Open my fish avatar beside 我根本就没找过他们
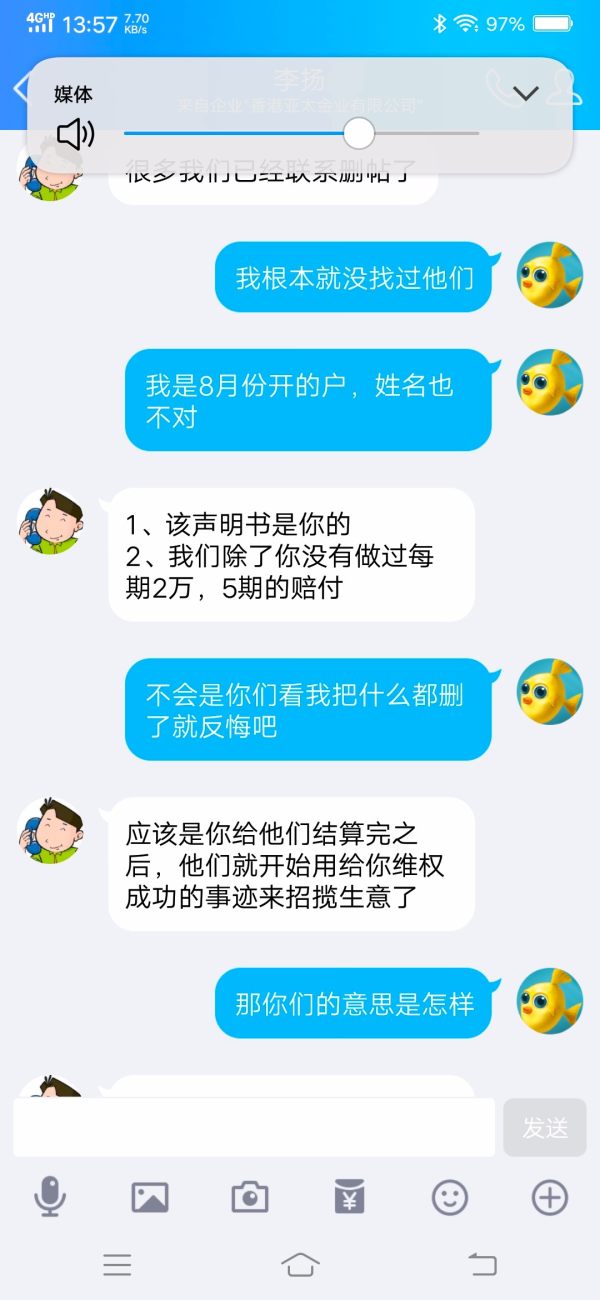600x1300 pixels. 549,274
